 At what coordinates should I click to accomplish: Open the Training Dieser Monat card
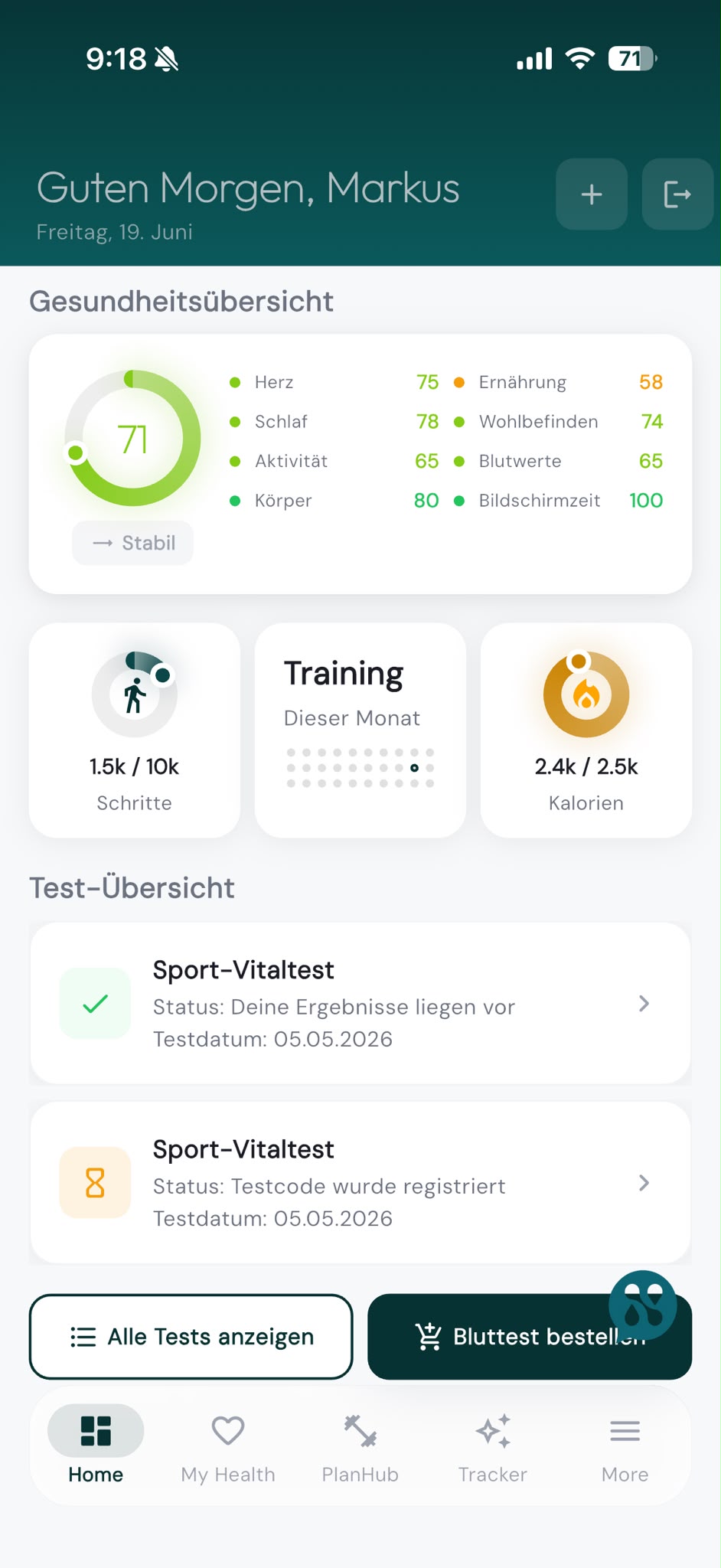tap(360, 730)
